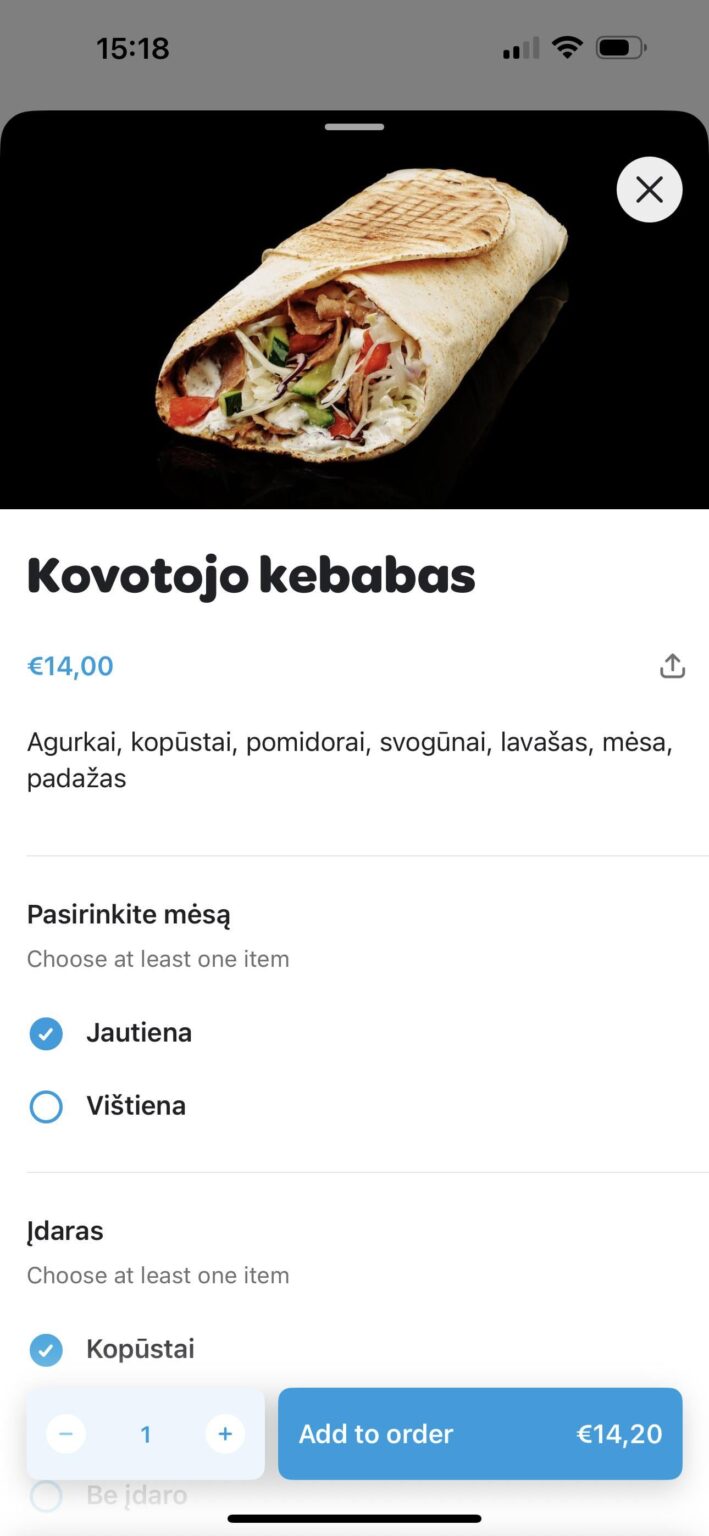Decrease the quantity by one
The image size is (709, 1536).
(x=66, y=1434)
